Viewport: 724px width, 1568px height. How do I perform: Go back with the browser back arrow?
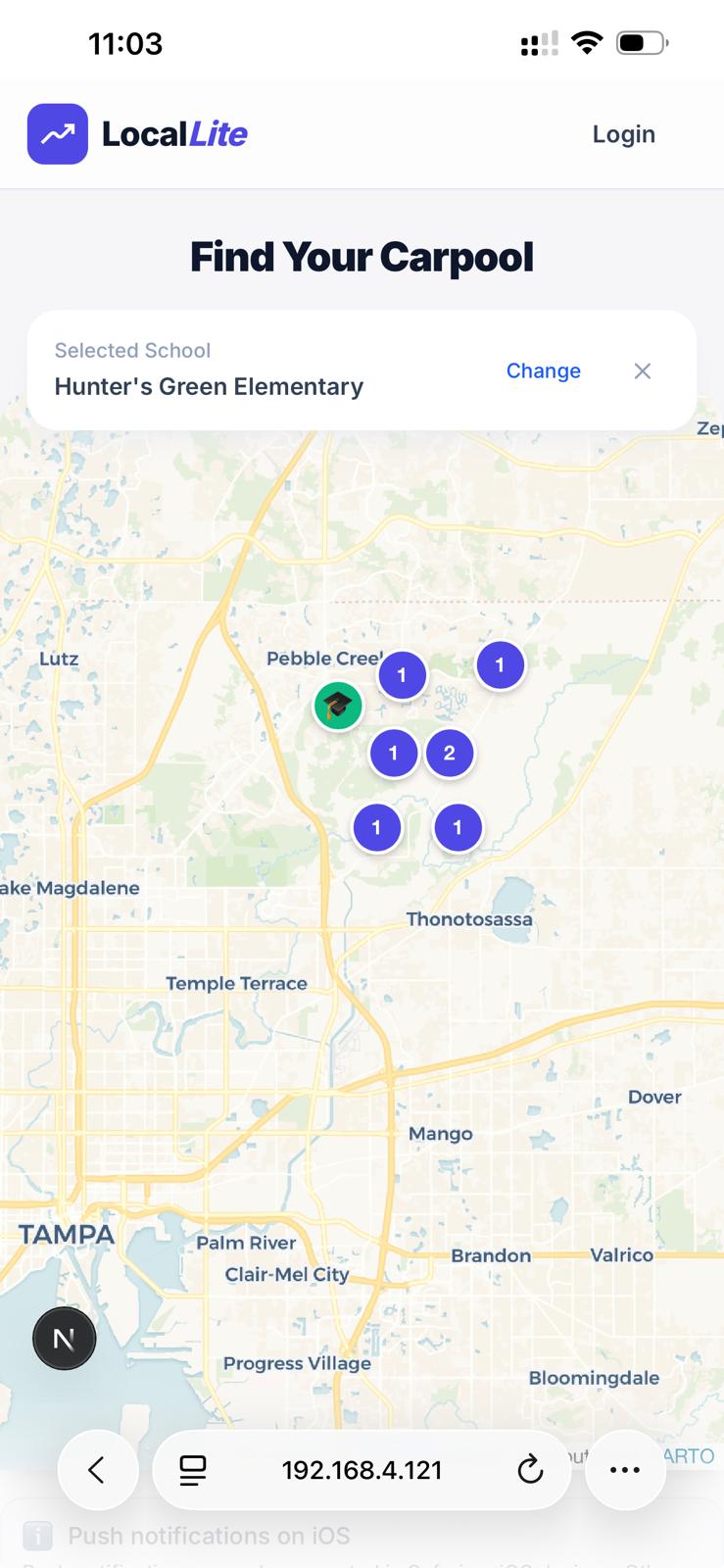[97, 1469]
